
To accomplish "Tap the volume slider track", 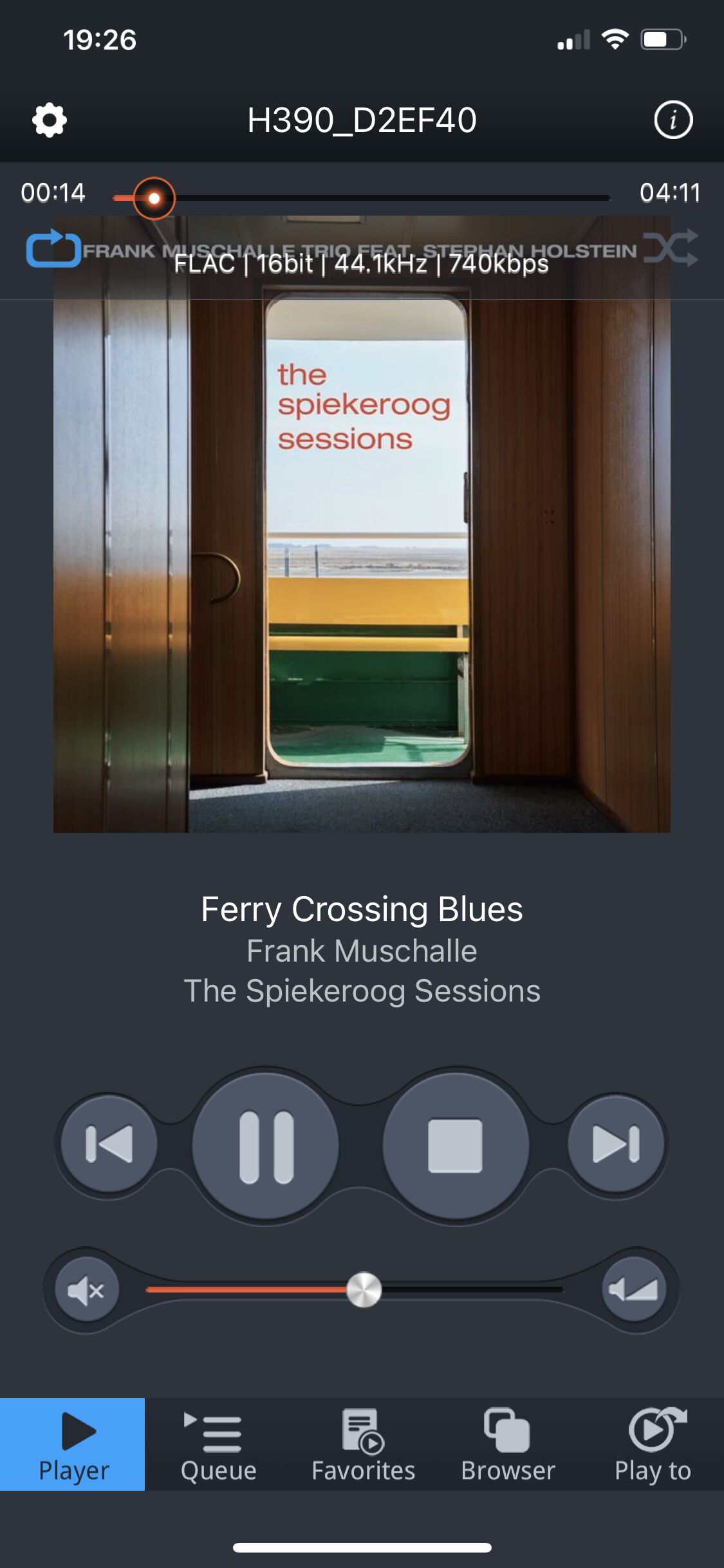I will (x=355, y=1289).
